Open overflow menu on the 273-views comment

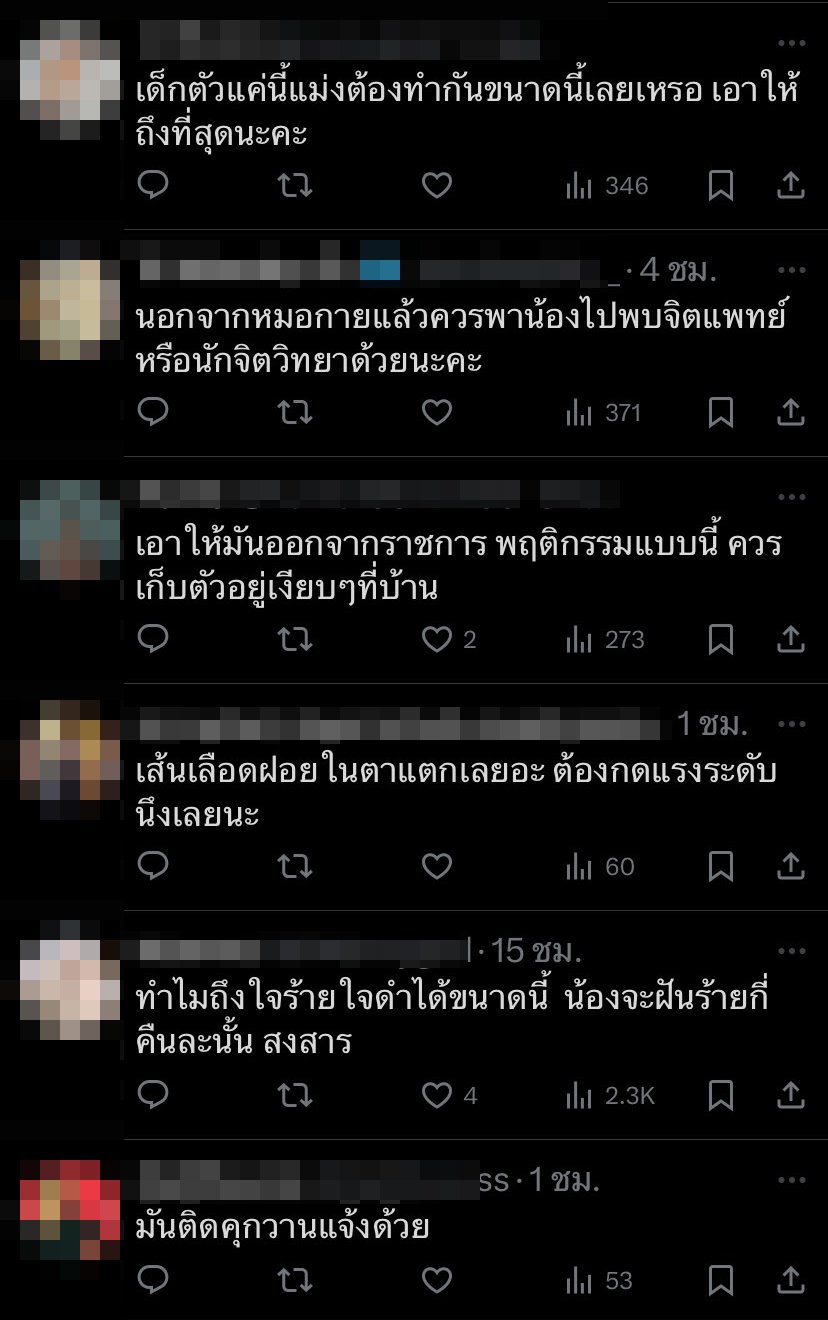[791, 497]
